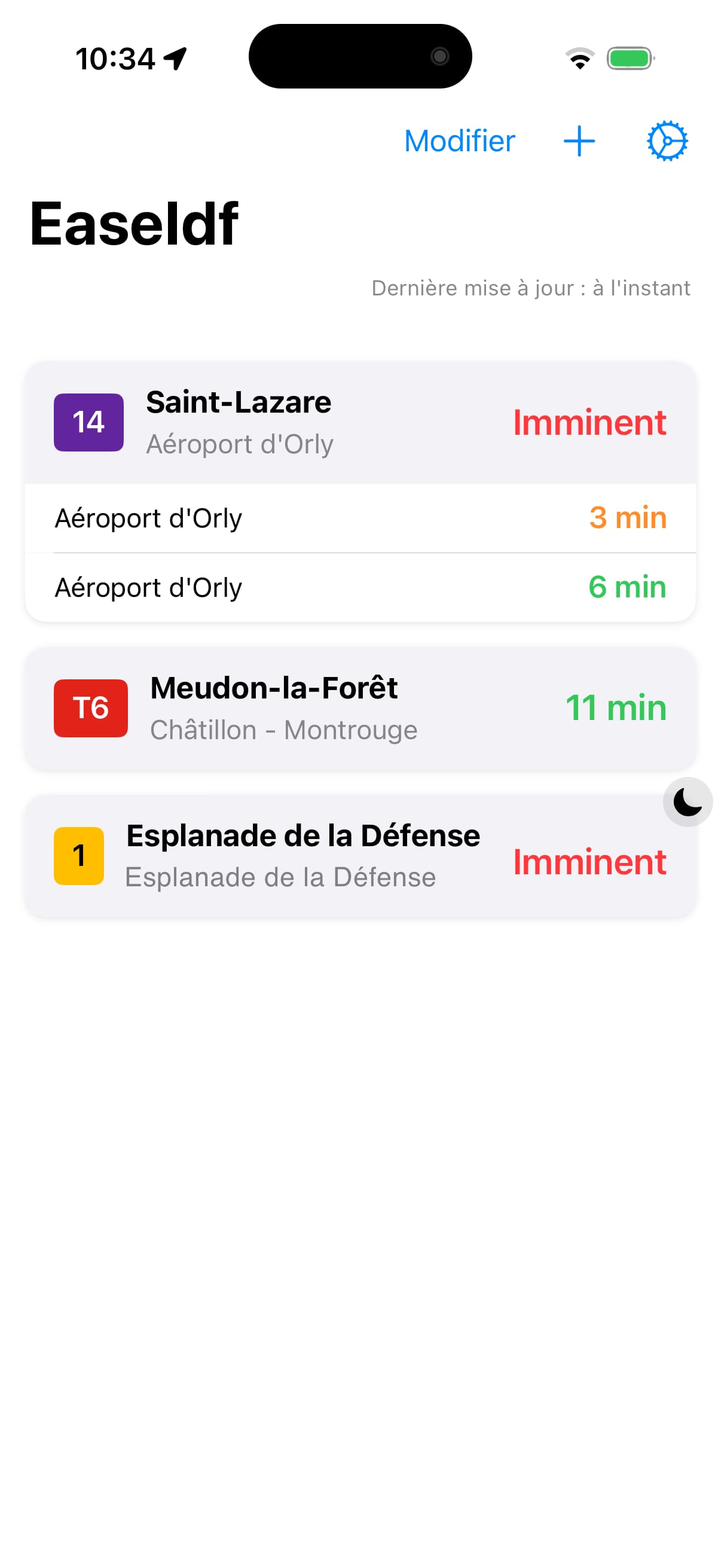Screen dimensions: 721x1568
Task: Expand the Meudon-la-Forêt T6 card
Action: click(x=360, y=709)
